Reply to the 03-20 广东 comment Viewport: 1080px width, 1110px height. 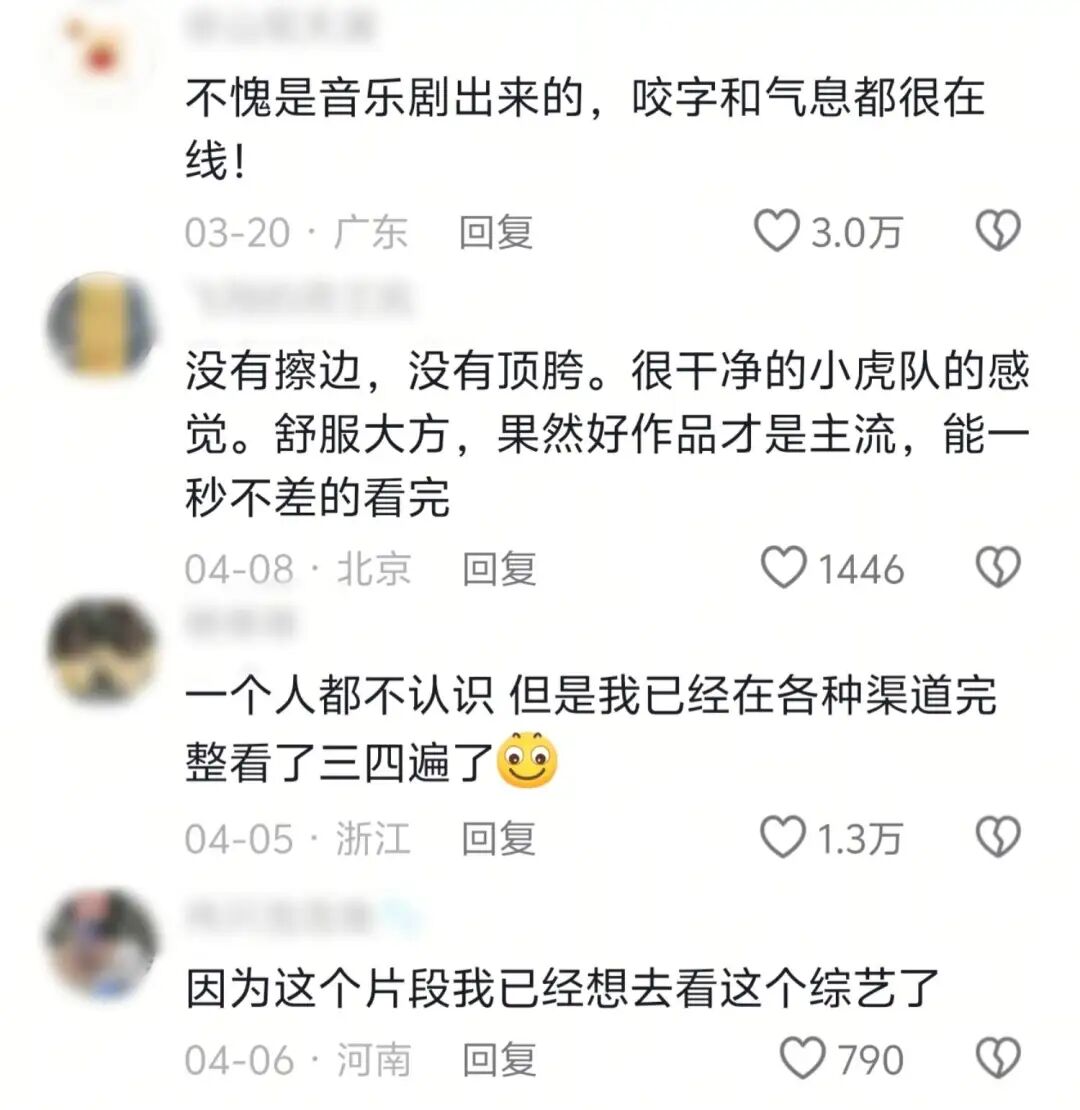496,232
